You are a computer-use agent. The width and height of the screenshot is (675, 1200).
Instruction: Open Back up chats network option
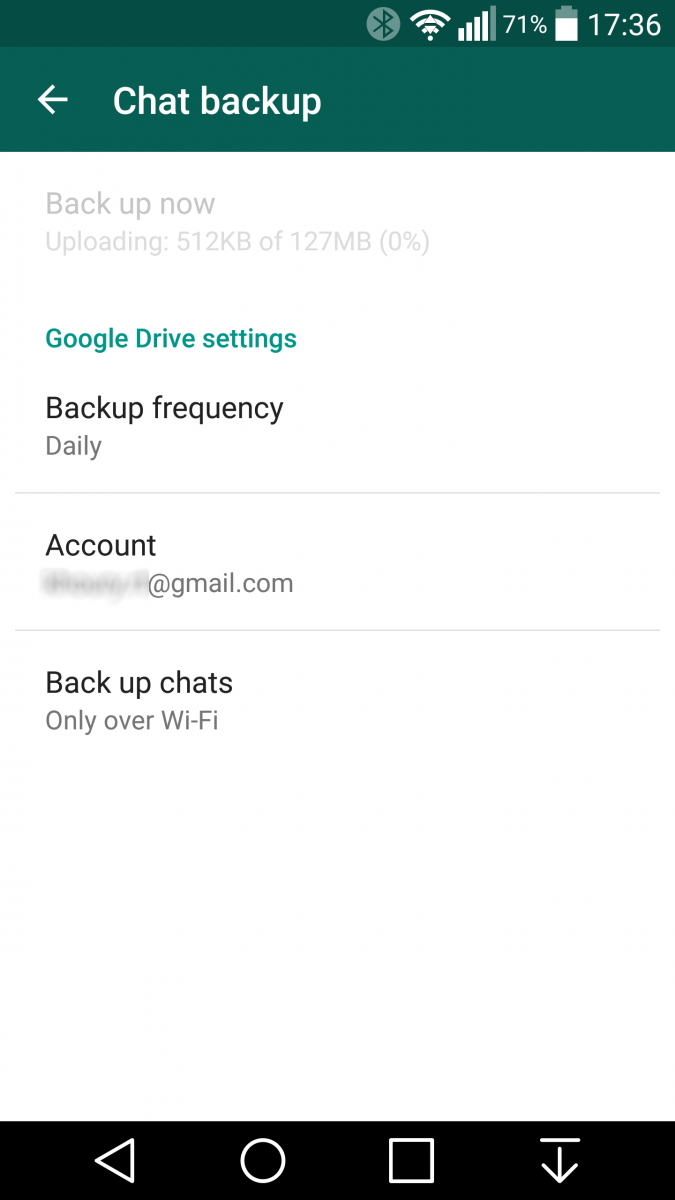click(337, 700)
